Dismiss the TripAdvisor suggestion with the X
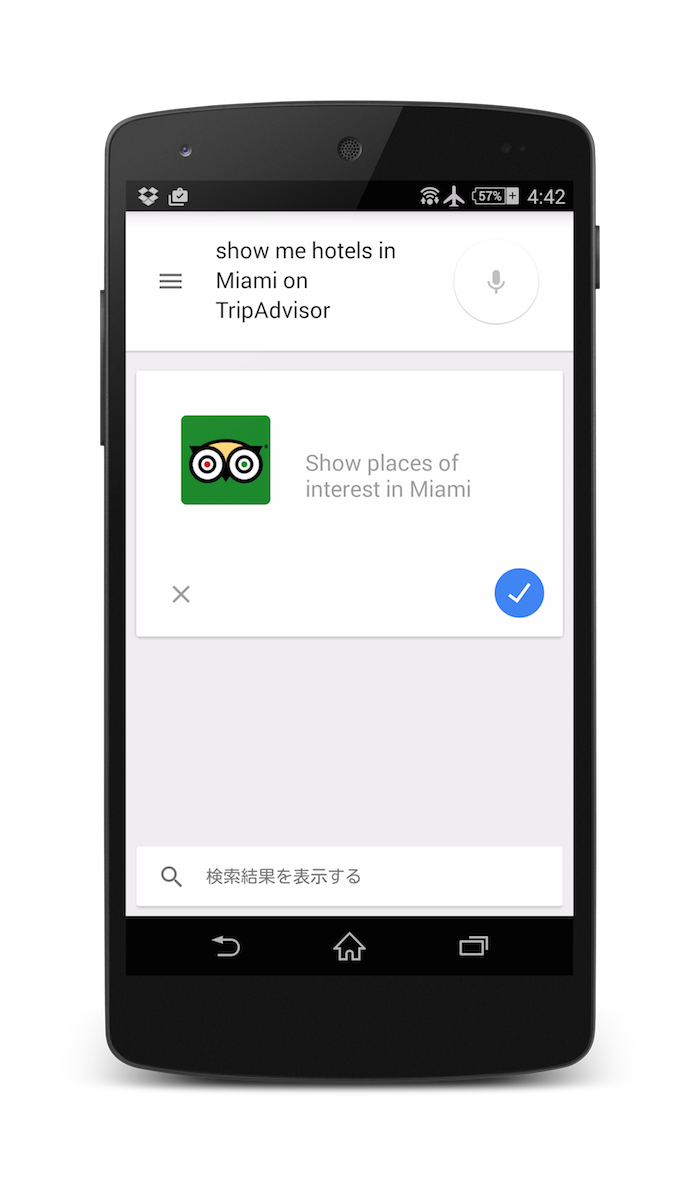700x1183 pixels. [181, 595]
